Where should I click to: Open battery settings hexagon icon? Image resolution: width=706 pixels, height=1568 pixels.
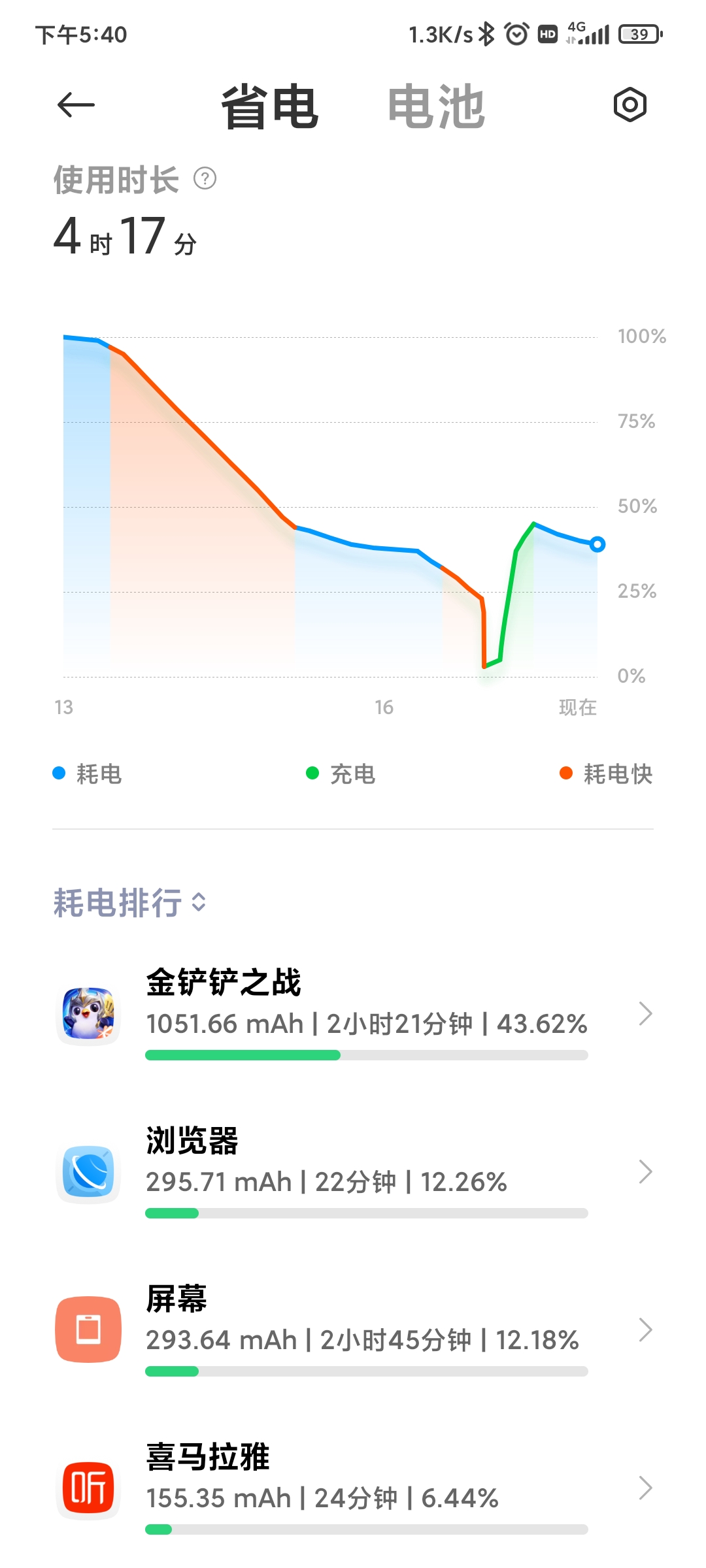pos(630,105)
